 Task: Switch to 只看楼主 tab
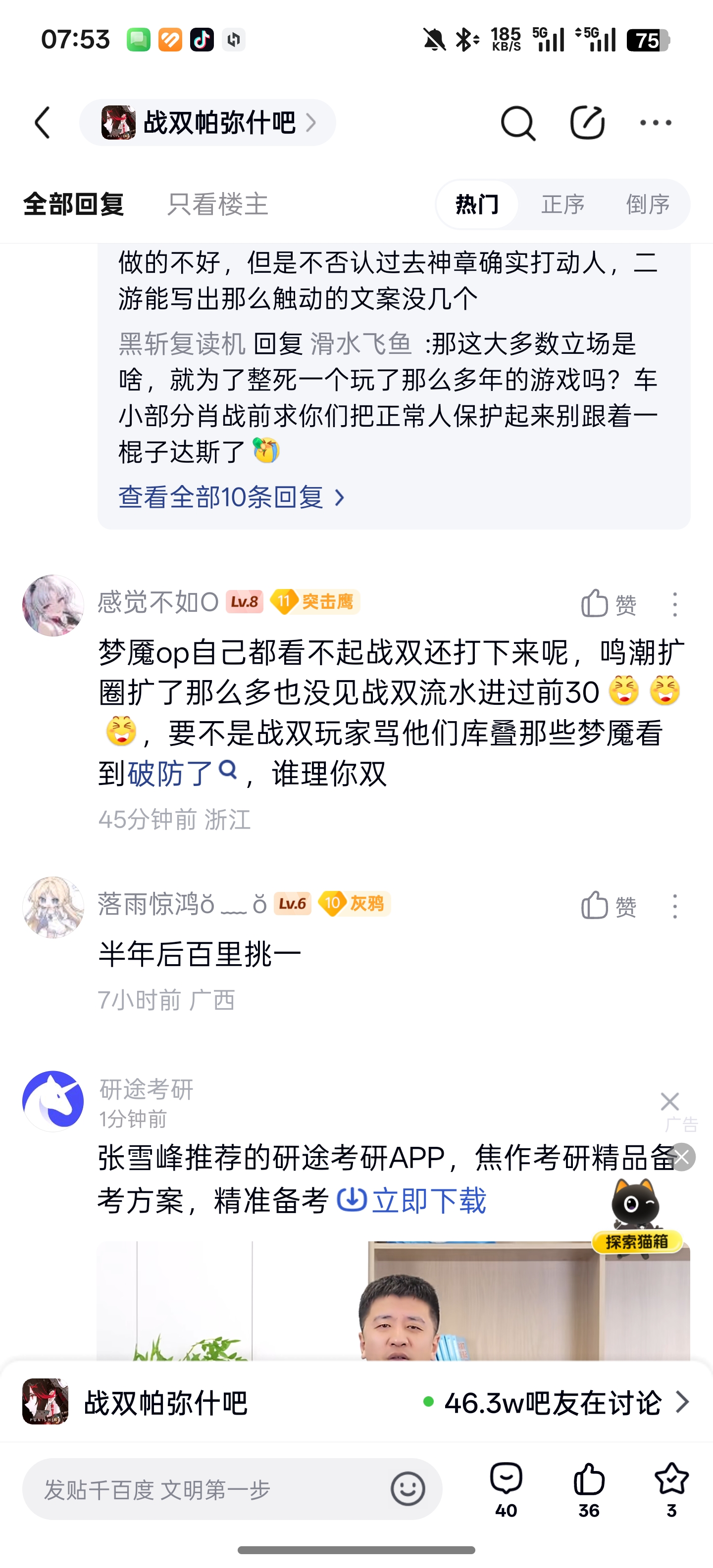[217, 204]
